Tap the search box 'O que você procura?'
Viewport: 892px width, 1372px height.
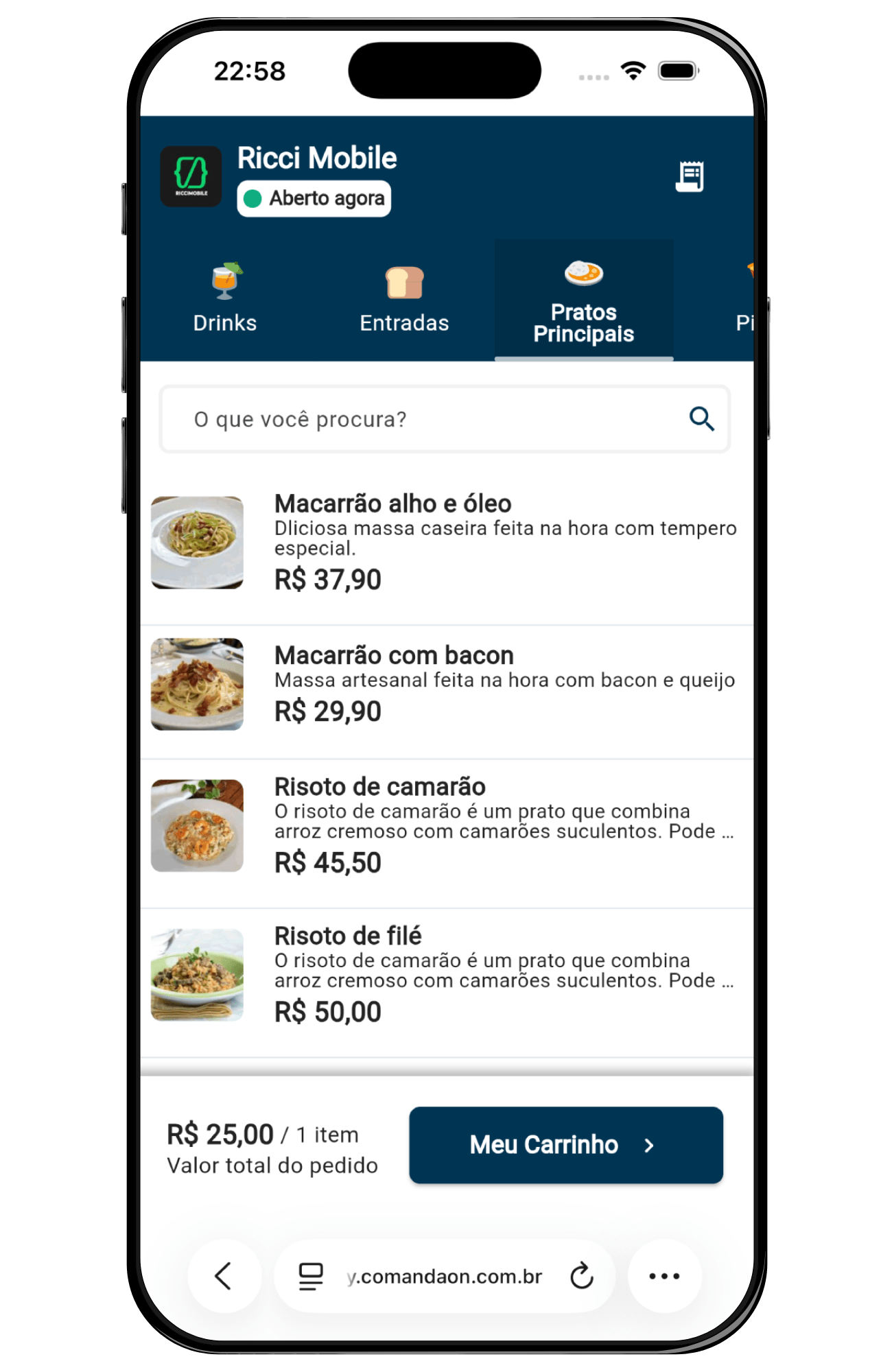click(425, 419)
